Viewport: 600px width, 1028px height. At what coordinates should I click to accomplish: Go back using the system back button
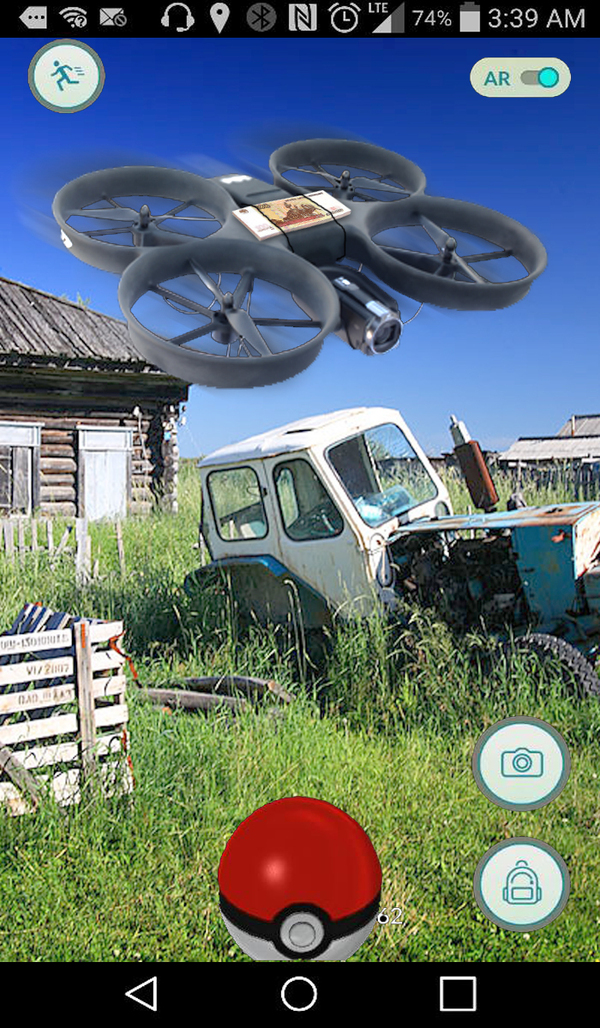point(142,994)
